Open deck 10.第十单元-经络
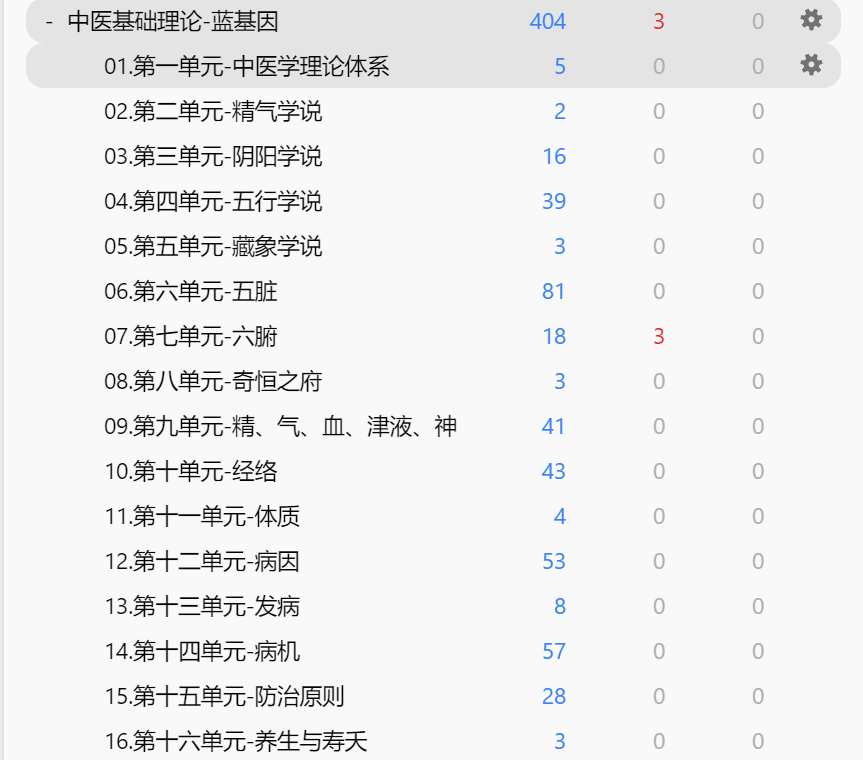 pos(191,472)
